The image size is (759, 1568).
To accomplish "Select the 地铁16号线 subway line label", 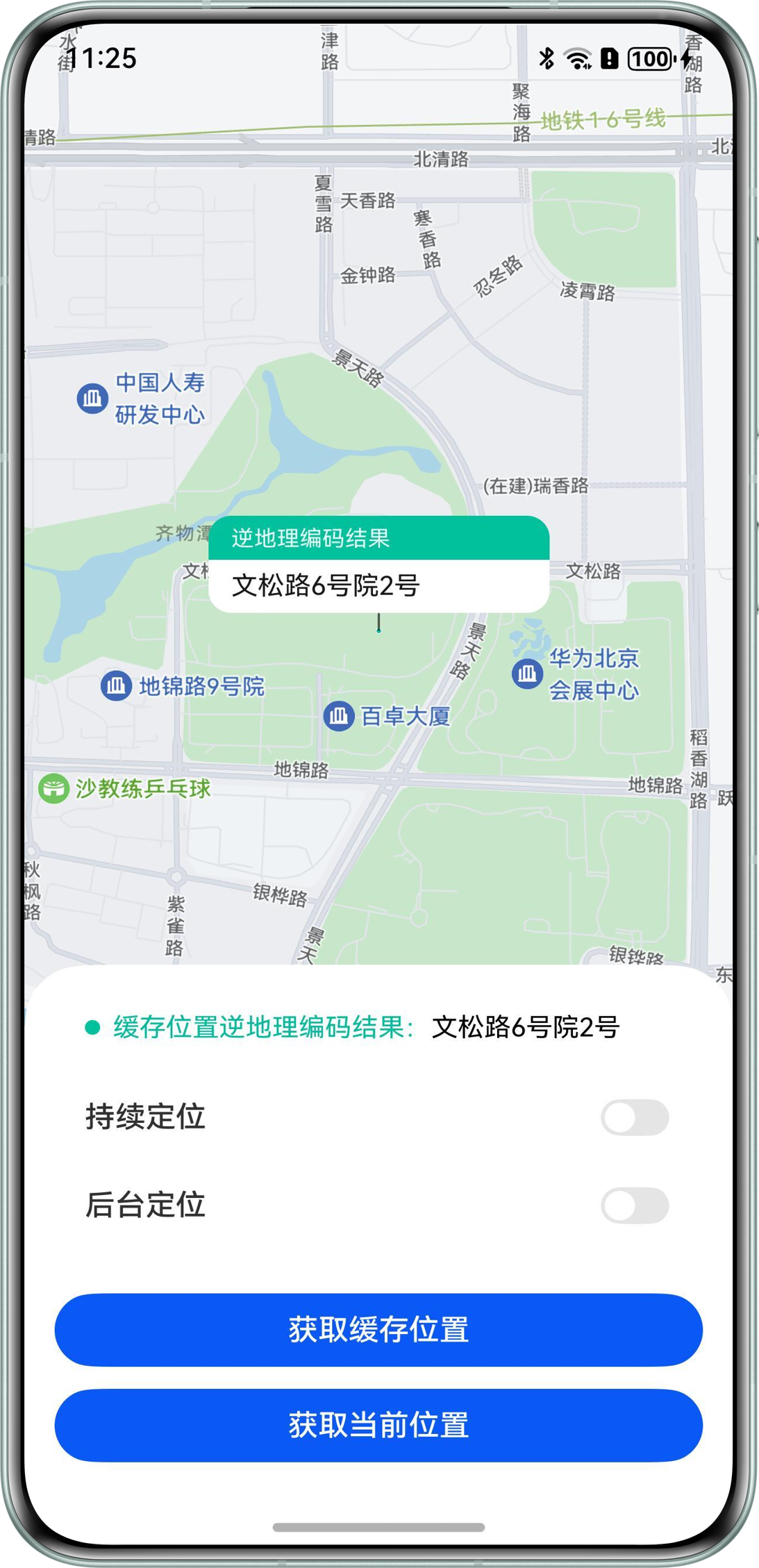I will tap(601, 118).
